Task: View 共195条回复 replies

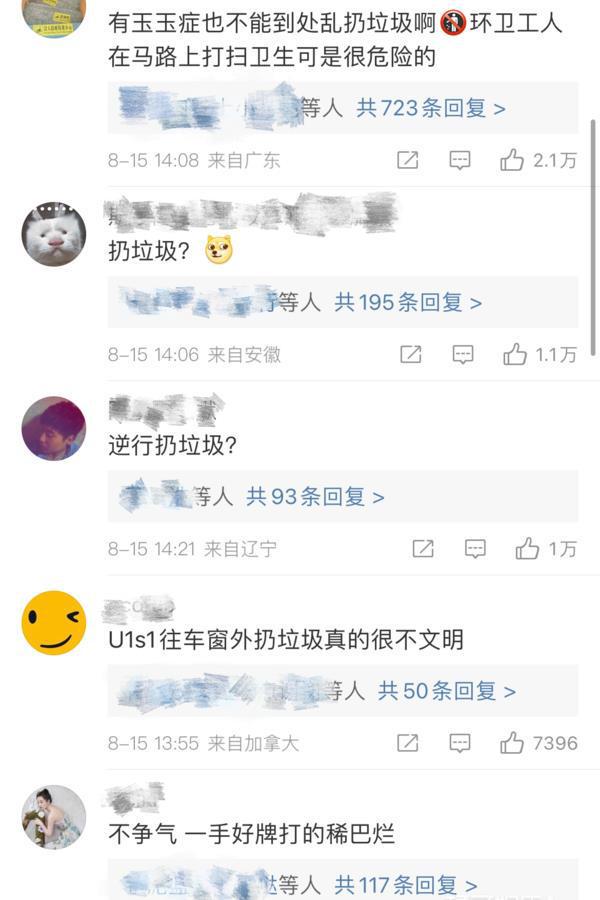Action: tap(408, 302)
